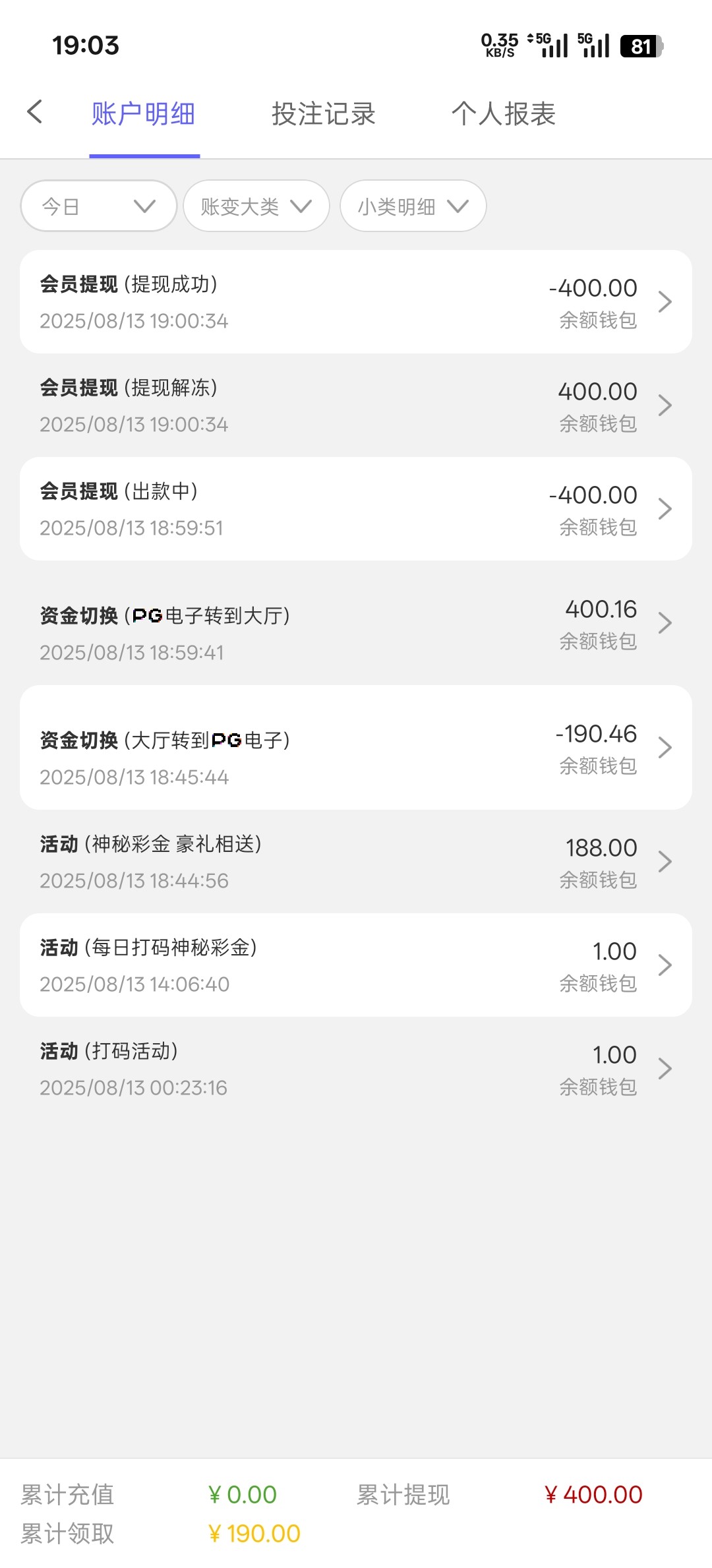The image size is (712, 1568).
Task: Open the 会员提现 (提现成功) record
Action: pos(356,302)
